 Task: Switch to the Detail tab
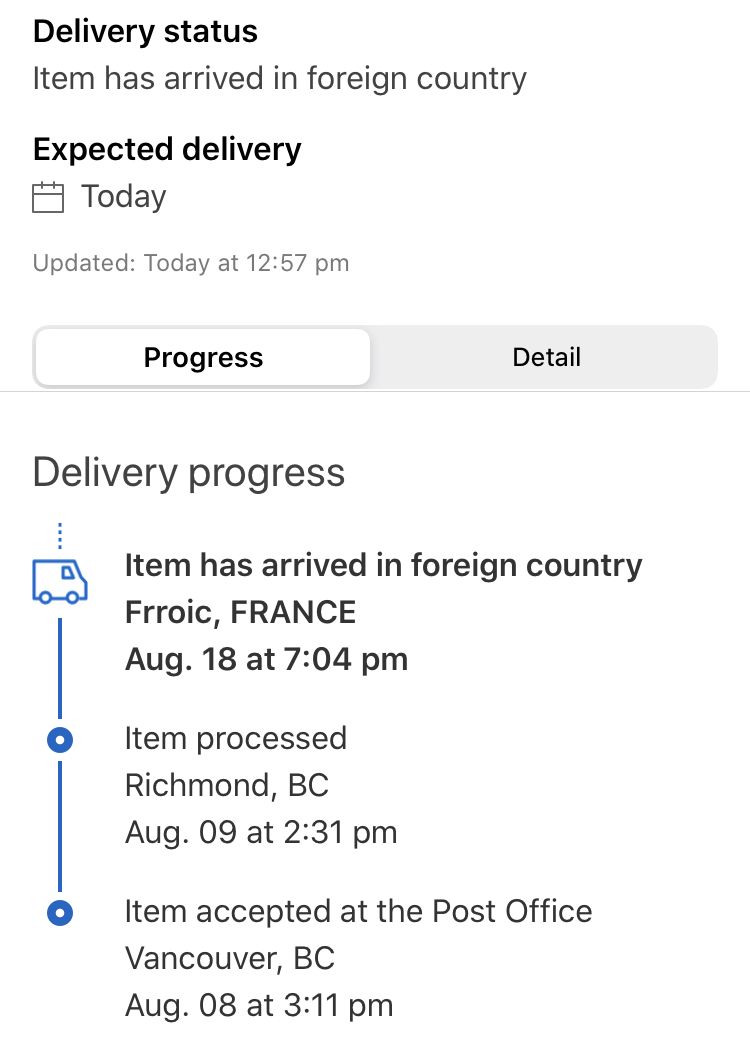pos(546,358)
